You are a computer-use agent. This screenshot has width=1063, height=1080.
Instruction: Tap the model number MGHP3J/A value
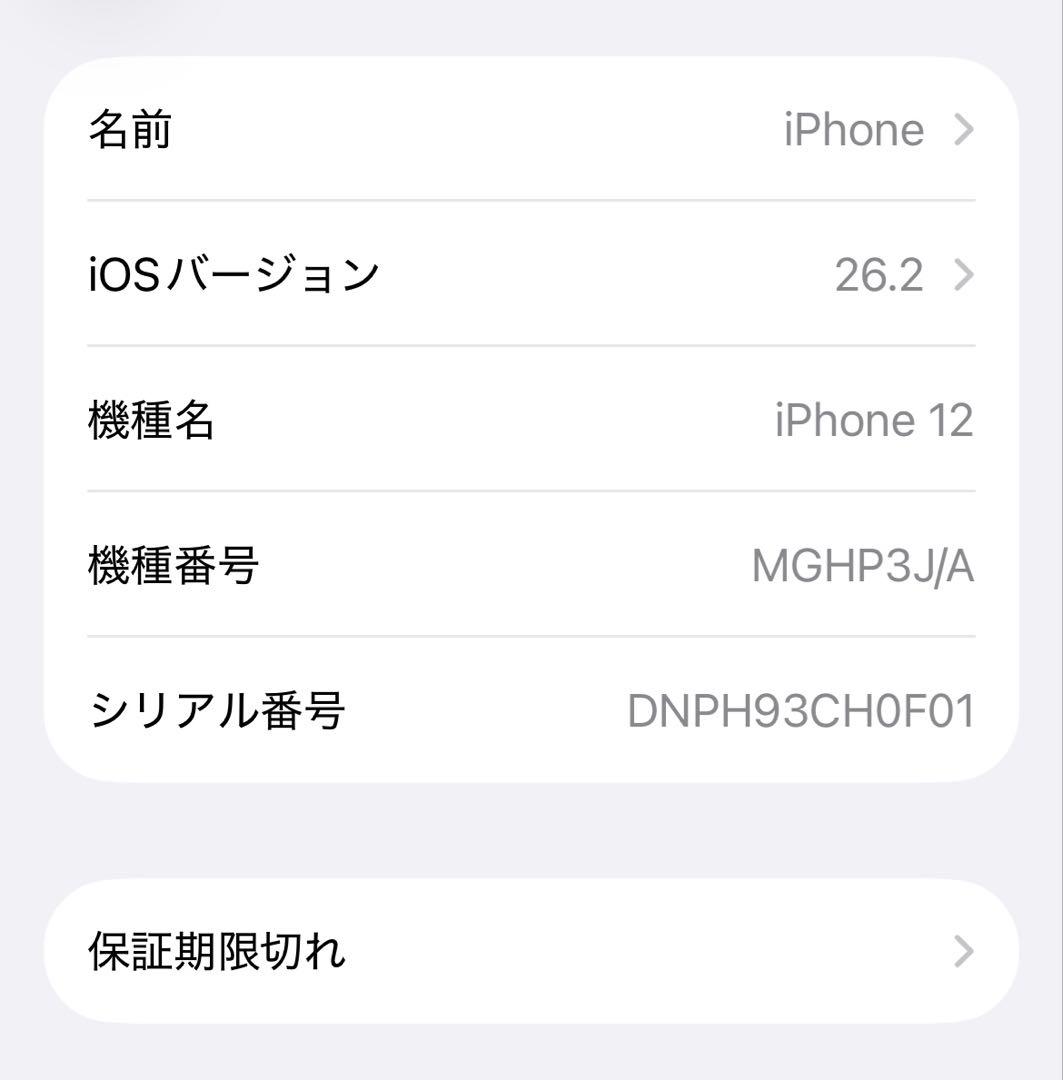click(863, 565)
